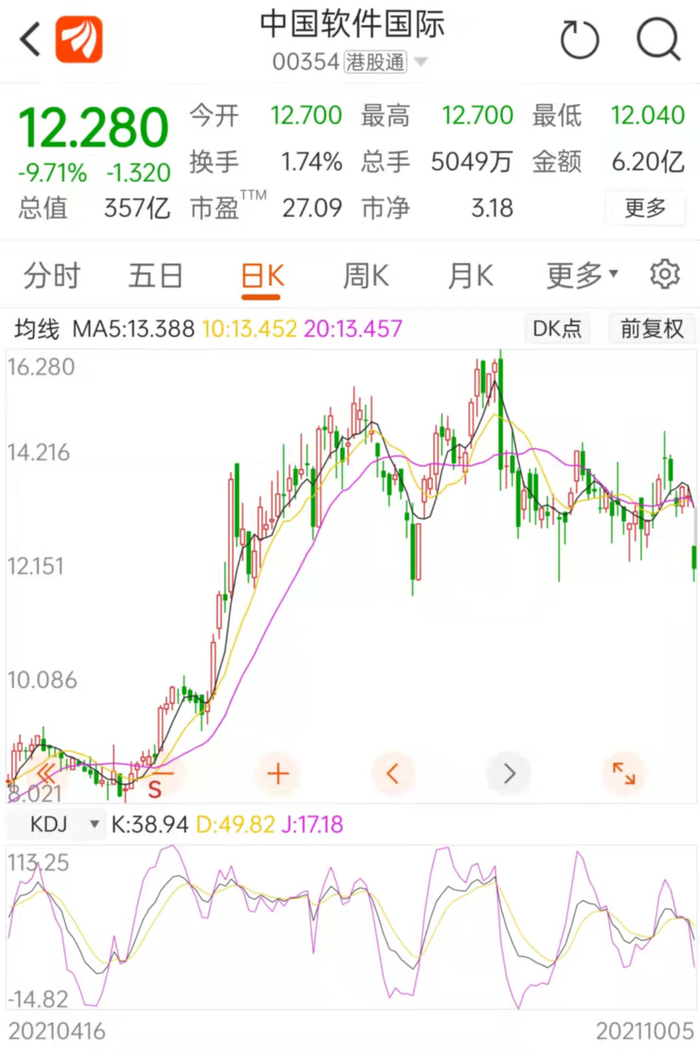Image resolution: width=700 pixels, height=1056 pixels.
Task: Switch to the 五日 chart tab
Action: click(156, 275)
